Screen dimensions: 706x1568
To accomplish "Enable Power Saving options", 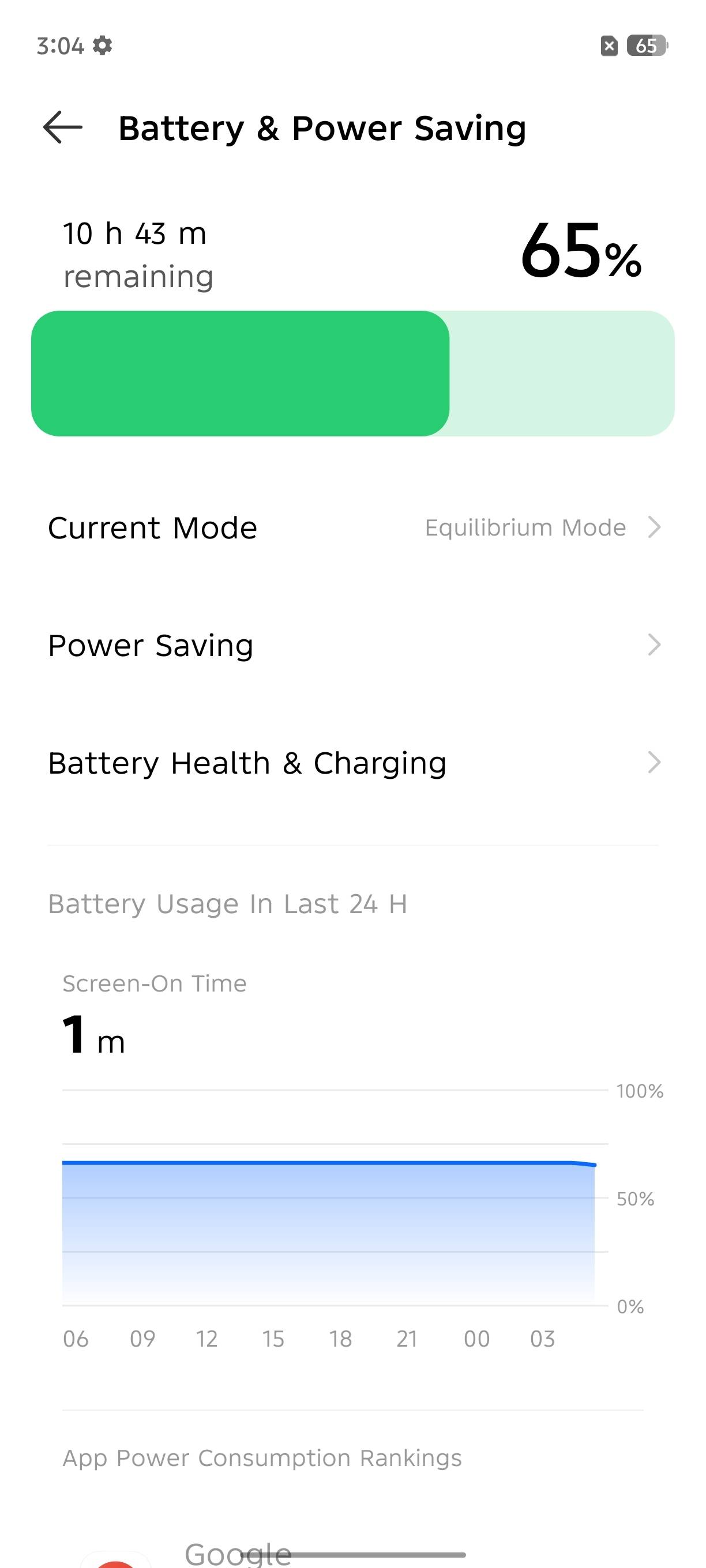I will 354,644.
